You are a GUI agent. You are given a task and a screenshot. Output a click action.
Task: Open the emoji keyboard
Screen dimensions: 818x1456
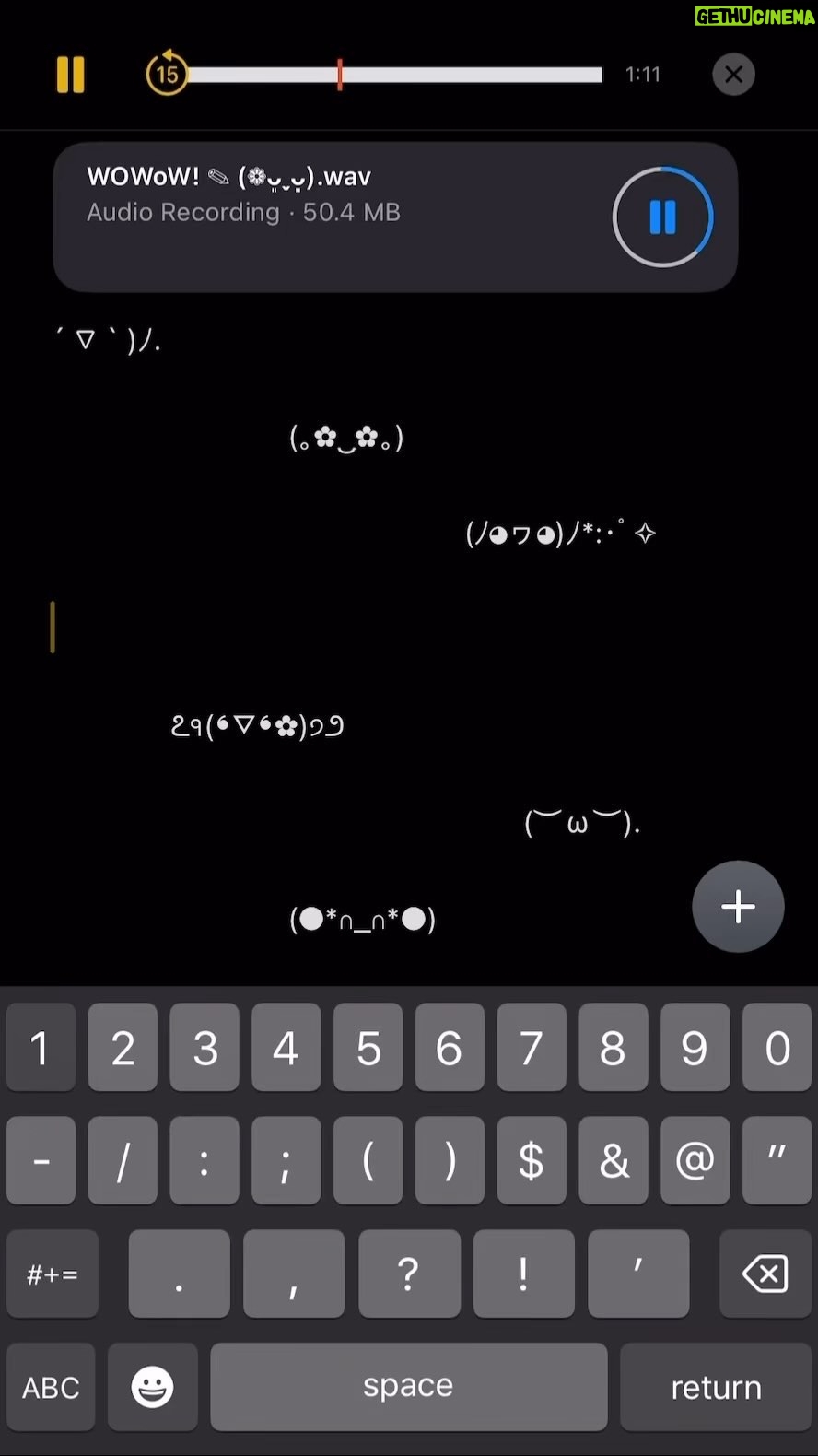coord(153,1387)
